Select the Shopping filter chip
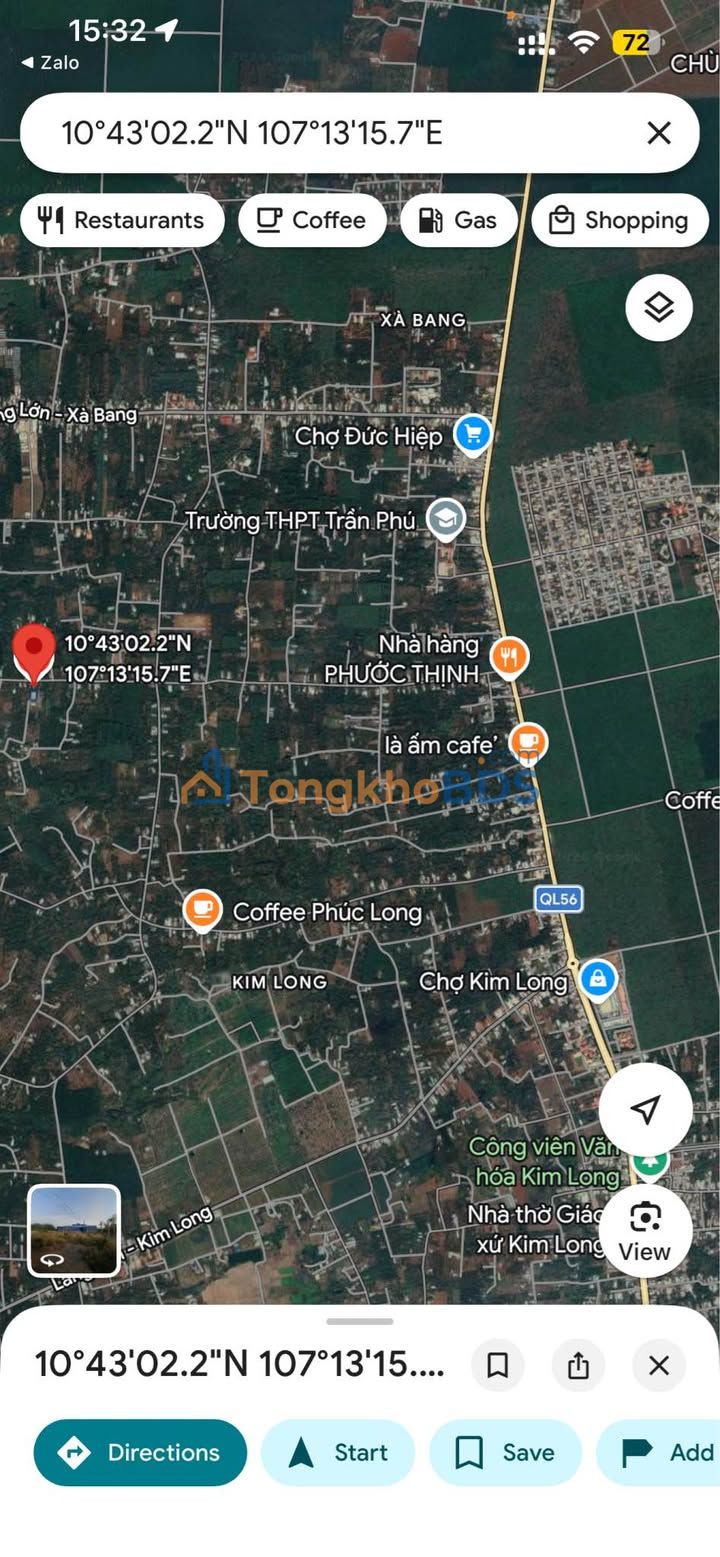The image size is (720, 1557). (x=620, y=220)
